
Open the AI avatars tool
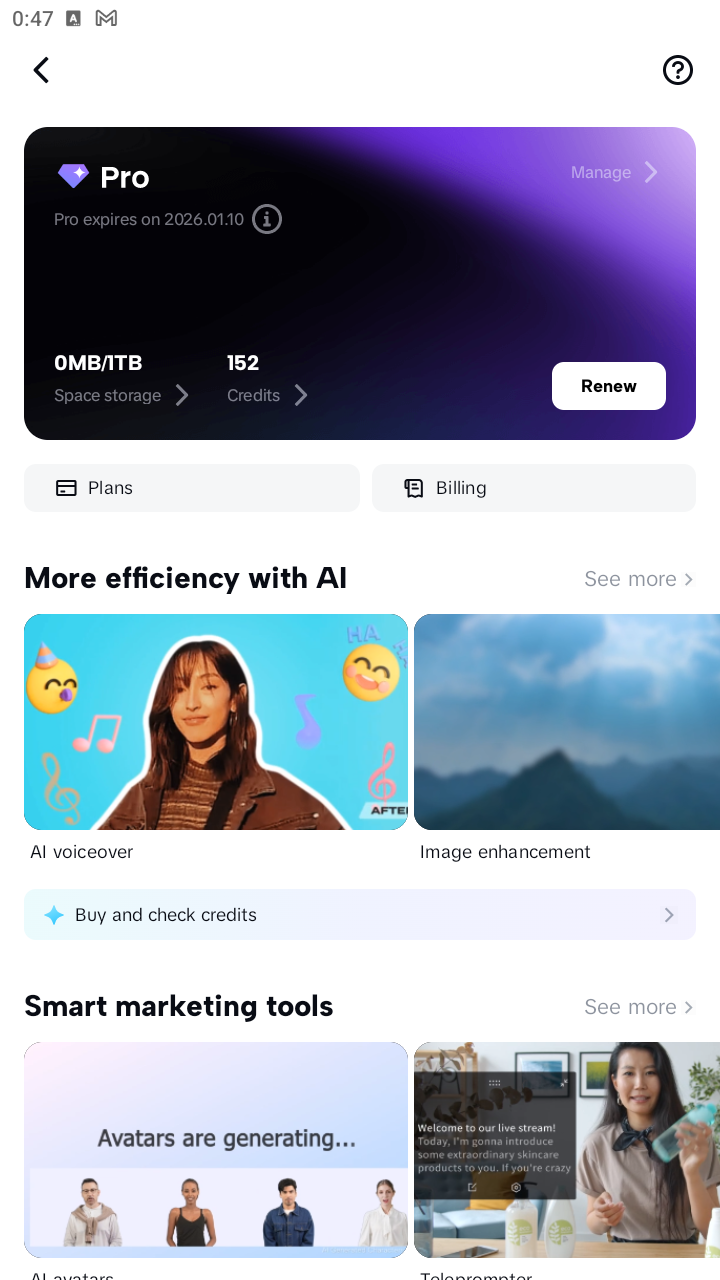pyautogui.click(x=215, y=1150)
